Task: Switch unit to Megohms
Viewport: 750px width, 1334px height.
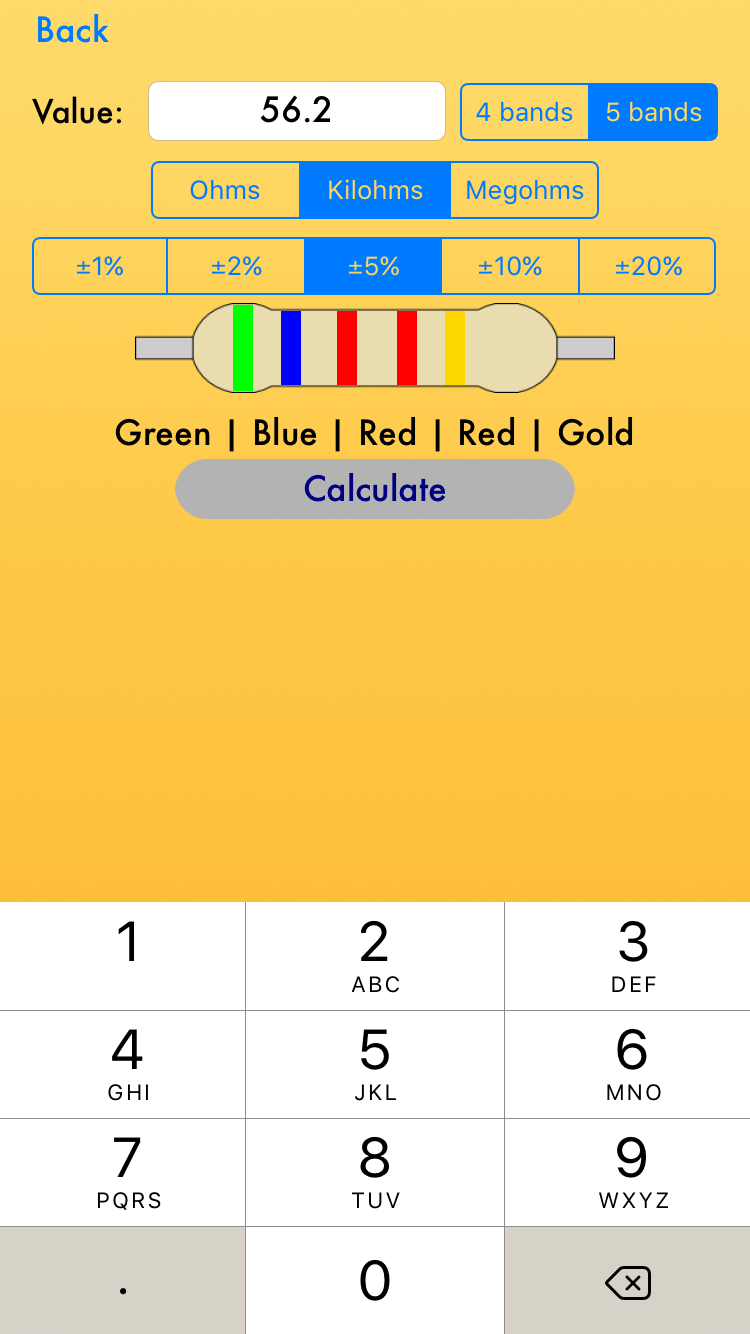Action: [x=524, y=190]
